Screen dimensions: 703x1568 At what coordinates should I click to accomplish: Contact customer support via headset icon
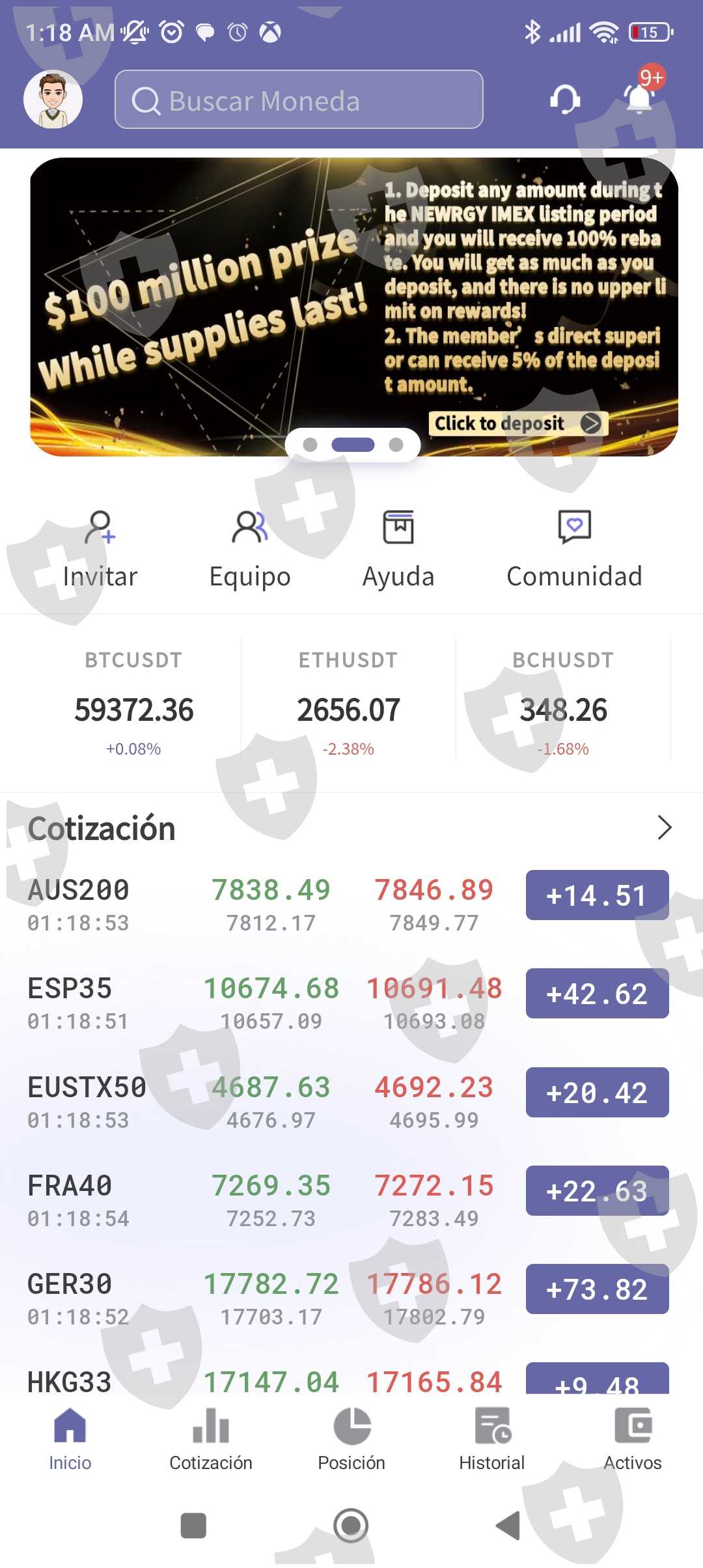pyautogui.click(x=564, y=100)
